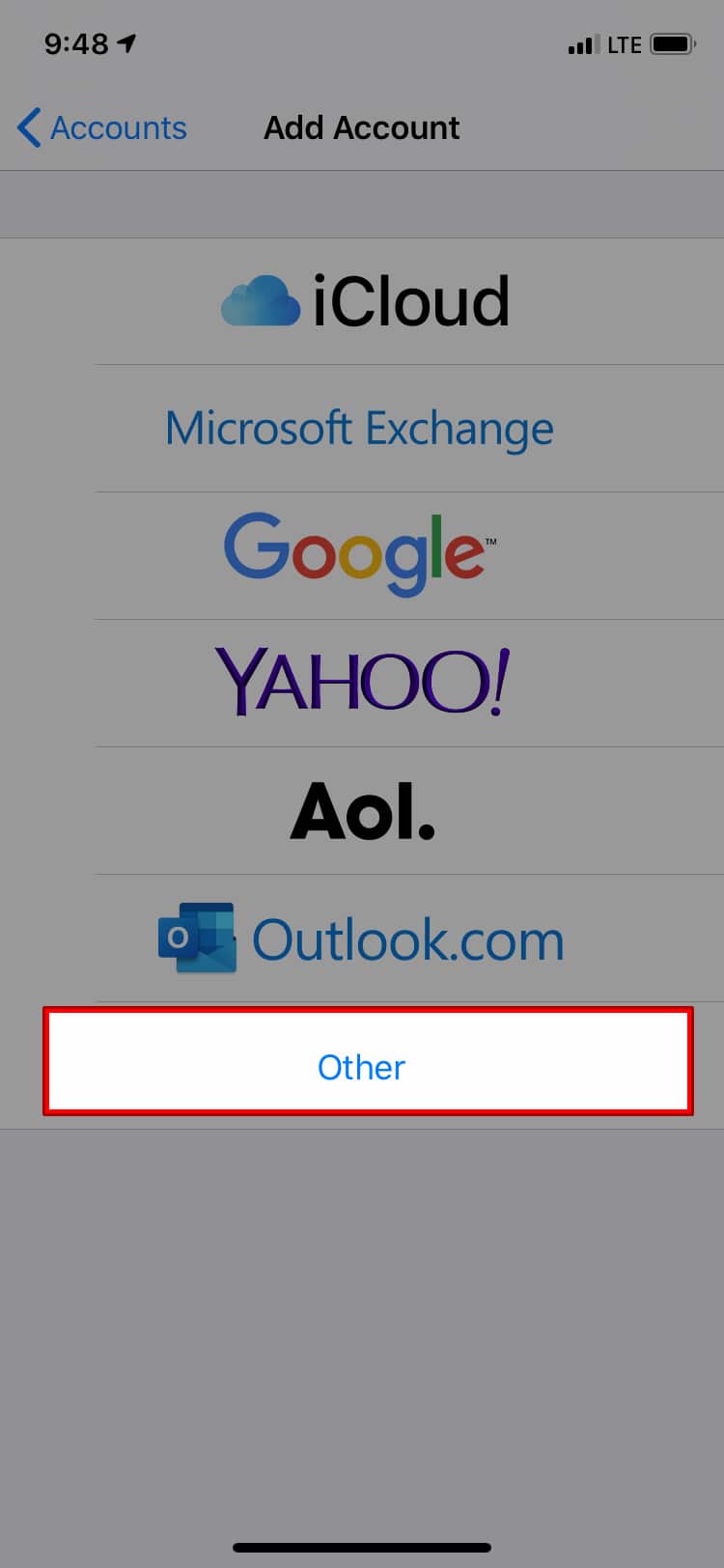Open Outlook.com account setup
Image resolution: width=724 pixels, height=1568 pixels.
(362, 938)
